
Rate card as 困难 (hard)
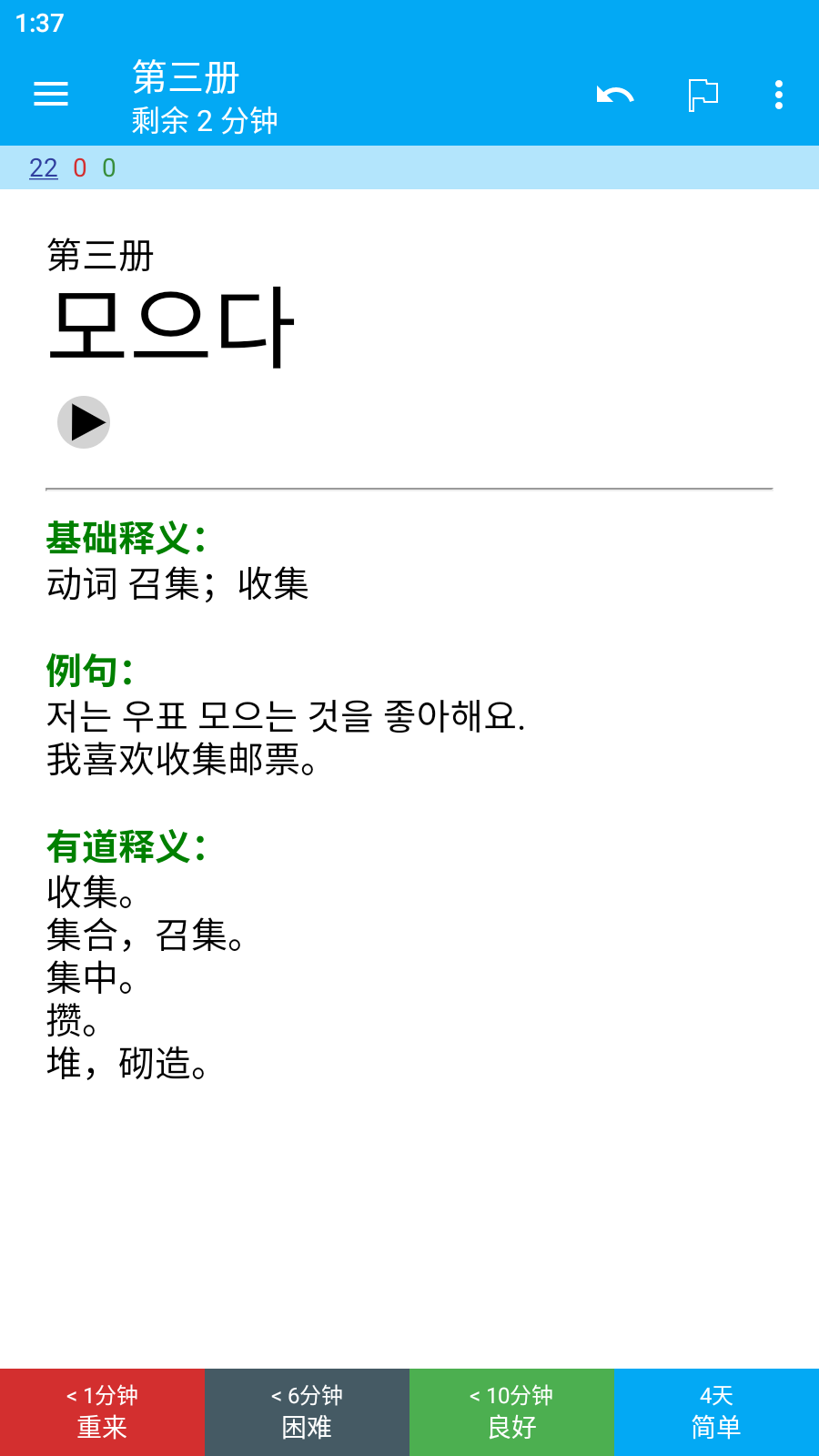307,1412
